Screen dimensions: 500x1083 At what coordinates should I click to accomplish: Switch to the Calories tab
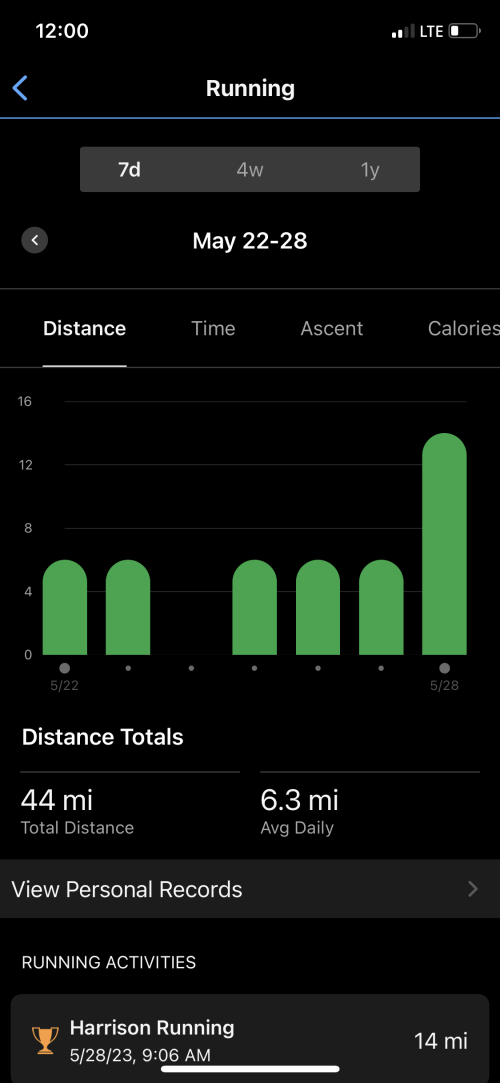coord(463,328)
